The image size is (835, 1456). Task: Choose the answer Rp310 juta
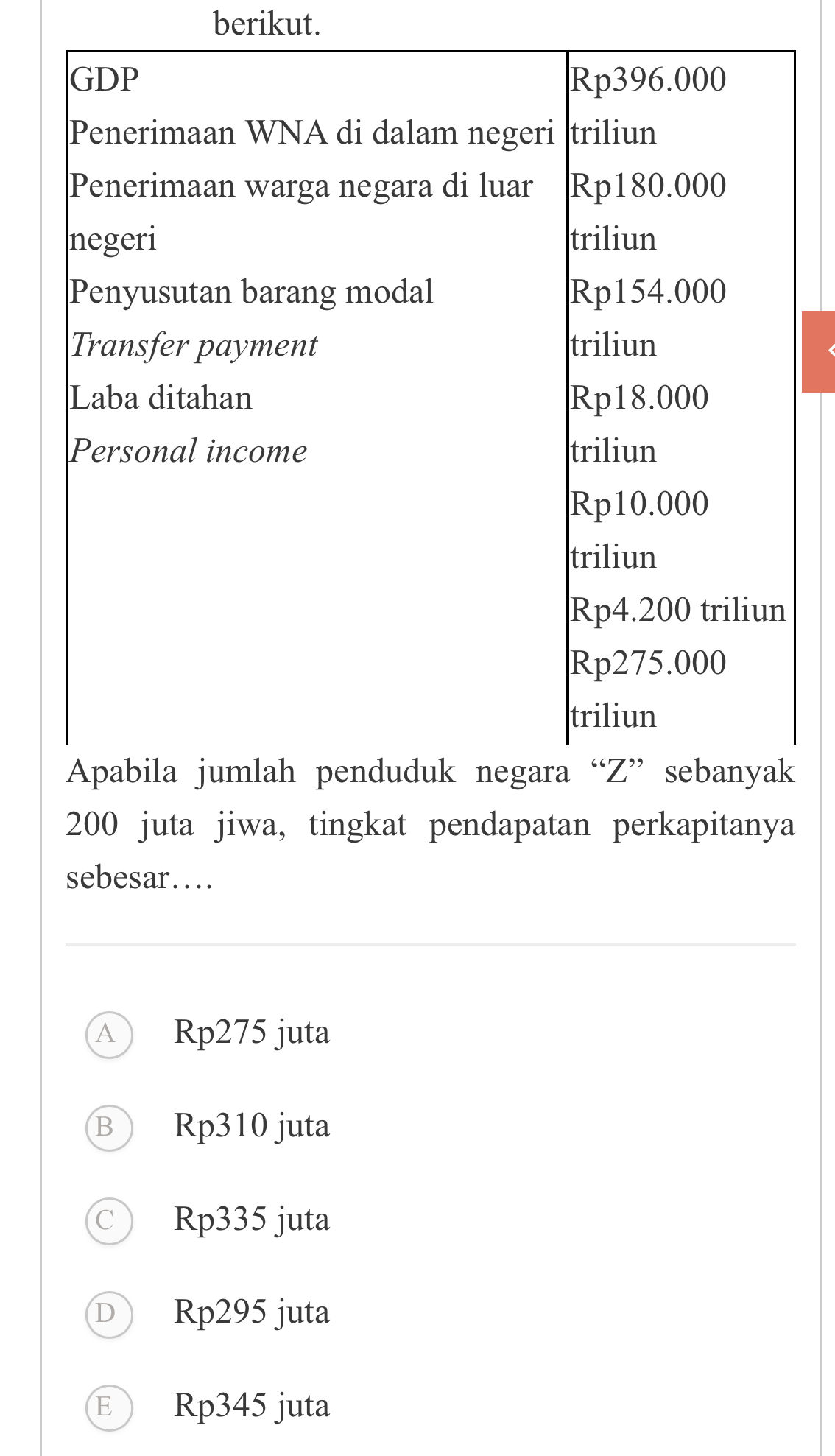253,1127
